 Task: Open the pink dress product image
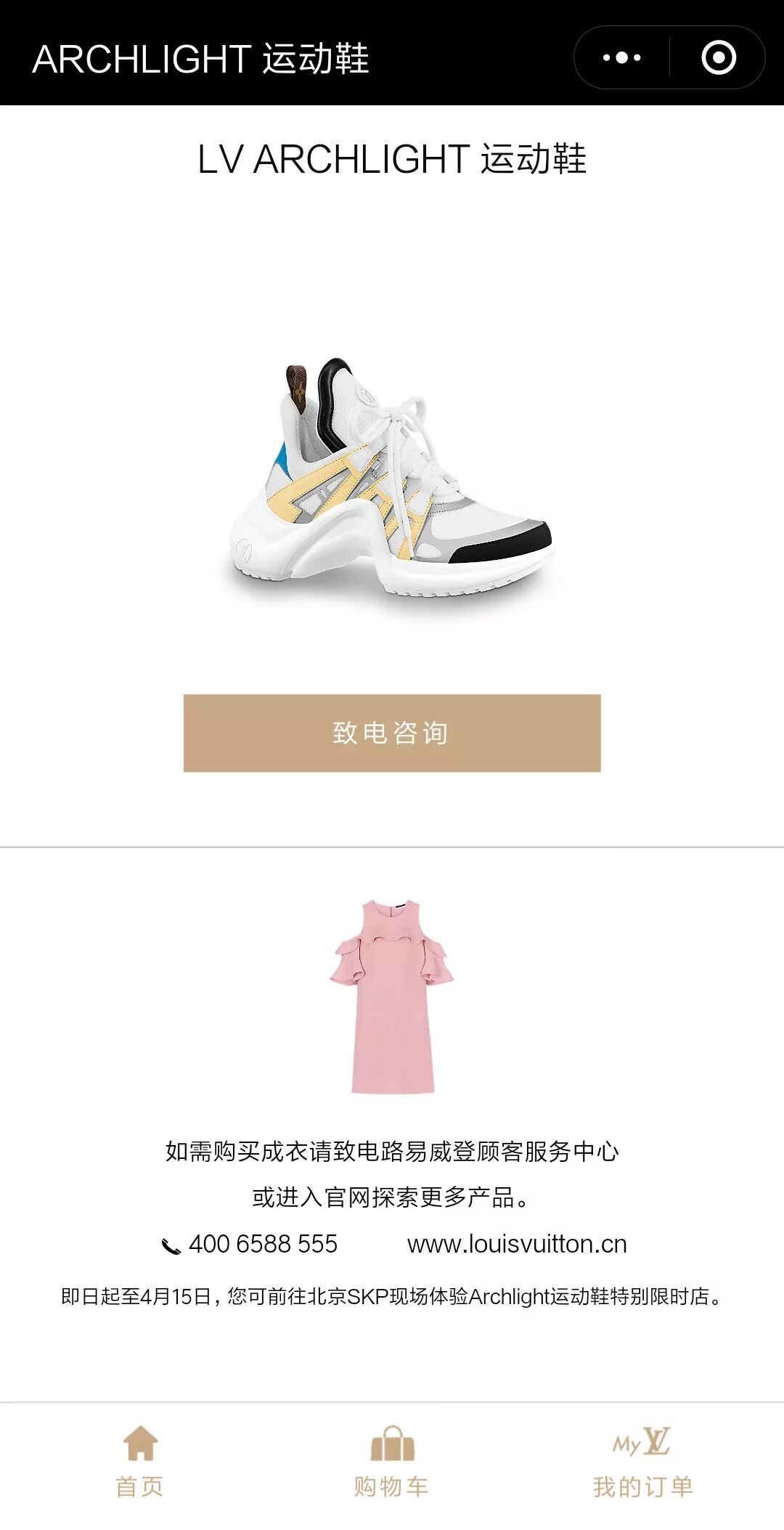point(392,996)
